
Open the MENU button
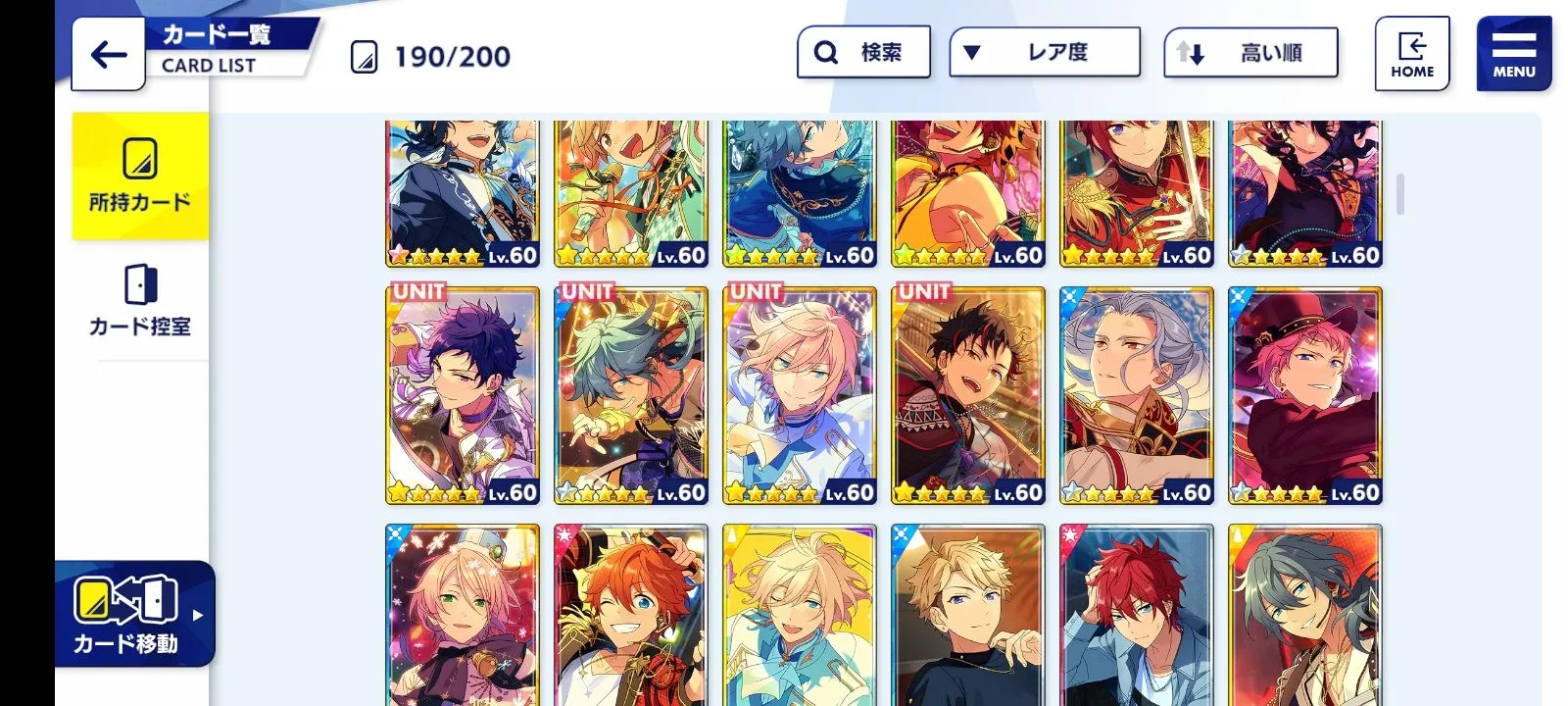[x=1513, y=54]
